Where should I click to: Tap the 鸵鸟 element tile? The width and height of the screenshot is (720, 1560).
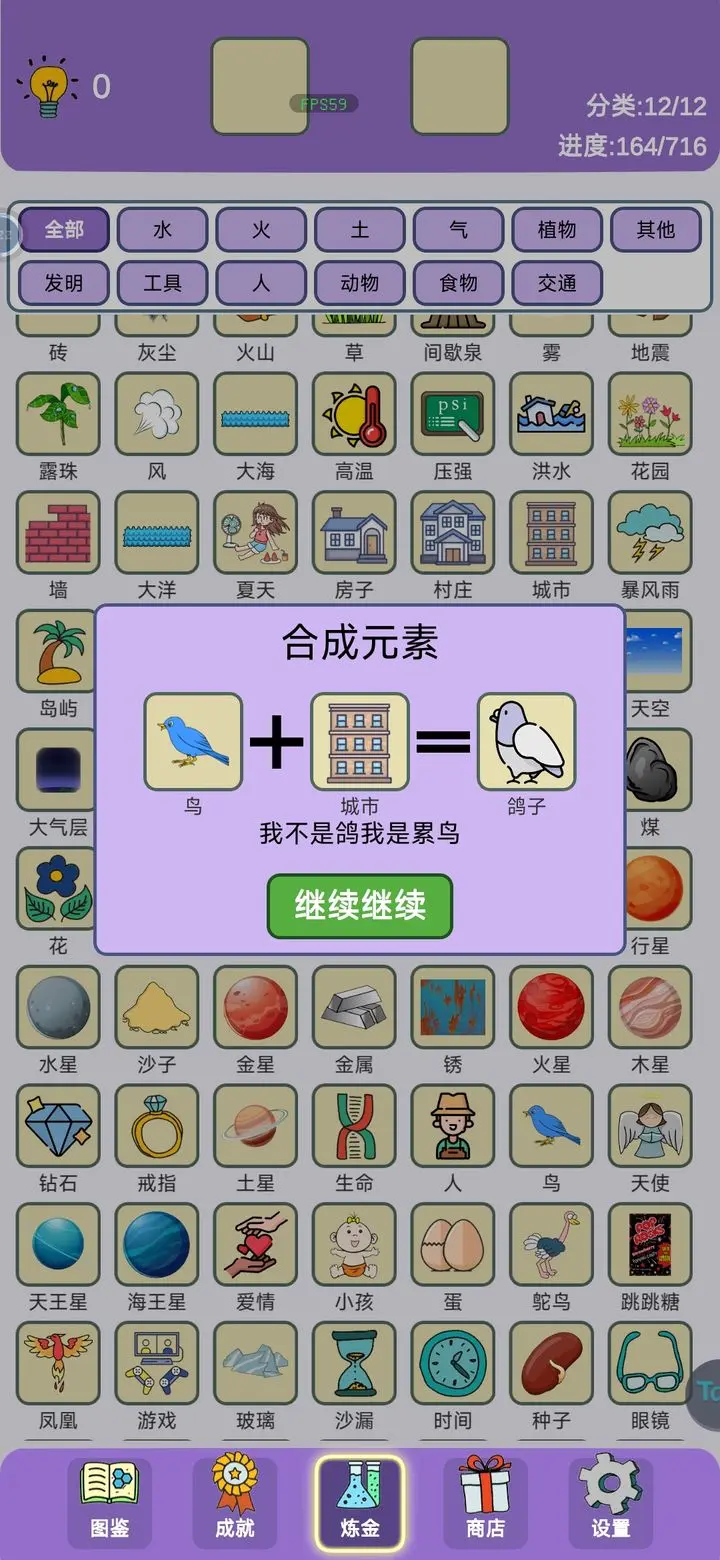point(551,1245)
